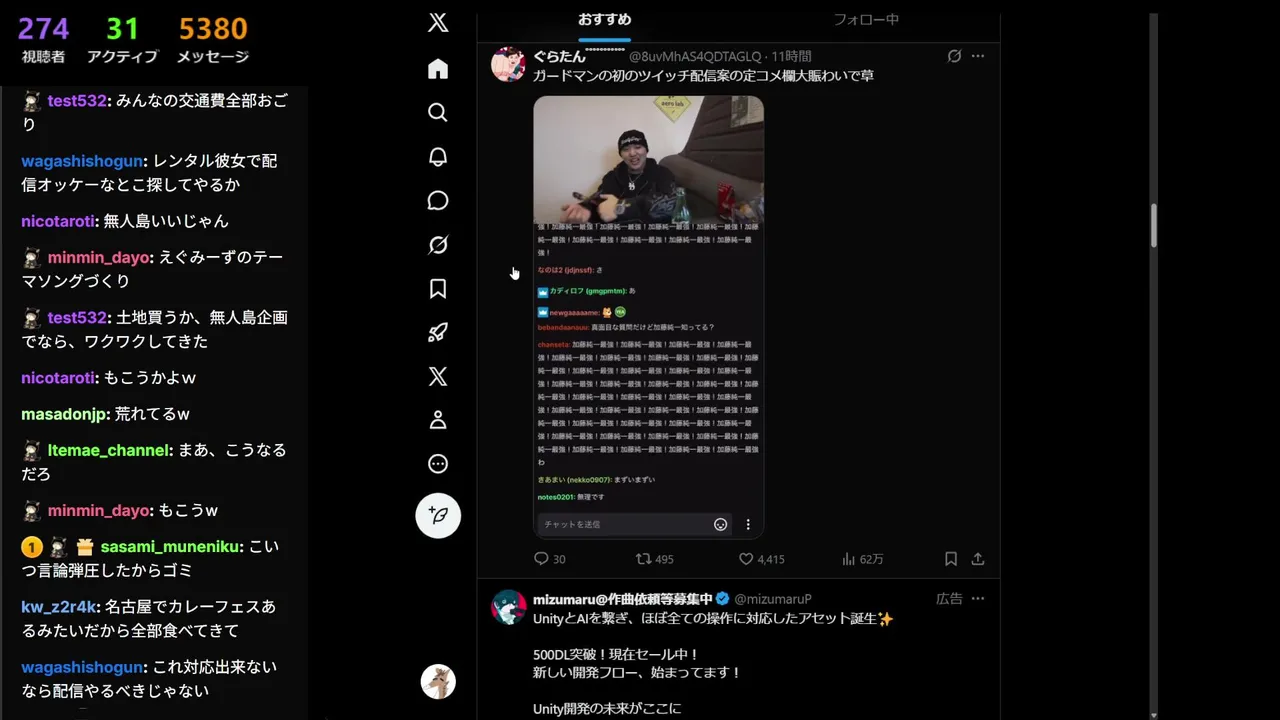Reply to ぐらたん's post
This screenshot has width=1280, height=720.
[x=542, y=559]
